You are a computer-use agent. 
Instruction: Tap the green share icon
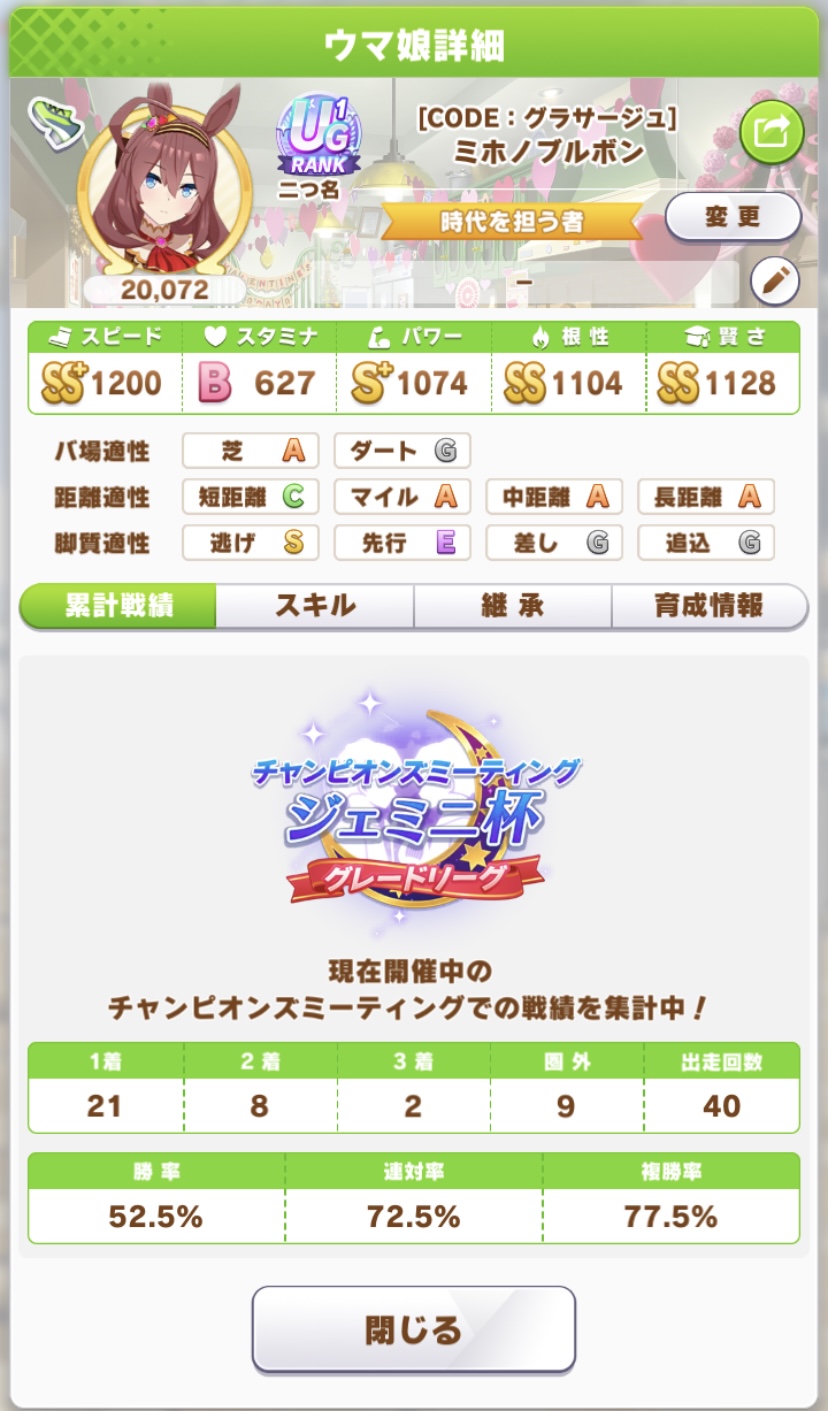pos(771,133)
